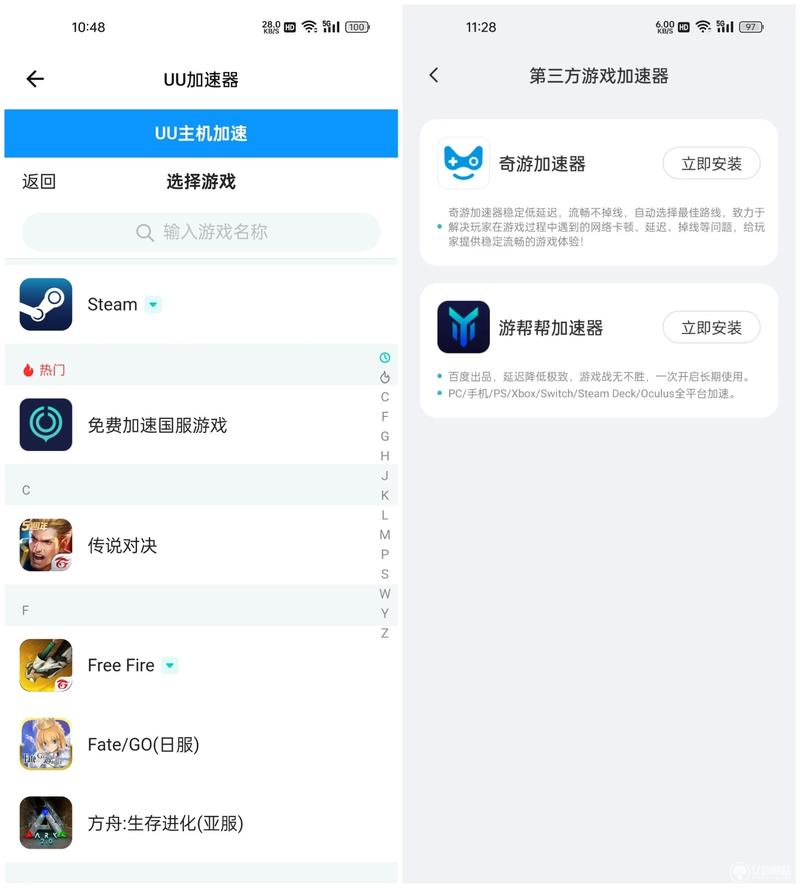Focus the 输入游戏名称 search field
Viewport: 800px width, 888px height.
[x=201, y=232]
